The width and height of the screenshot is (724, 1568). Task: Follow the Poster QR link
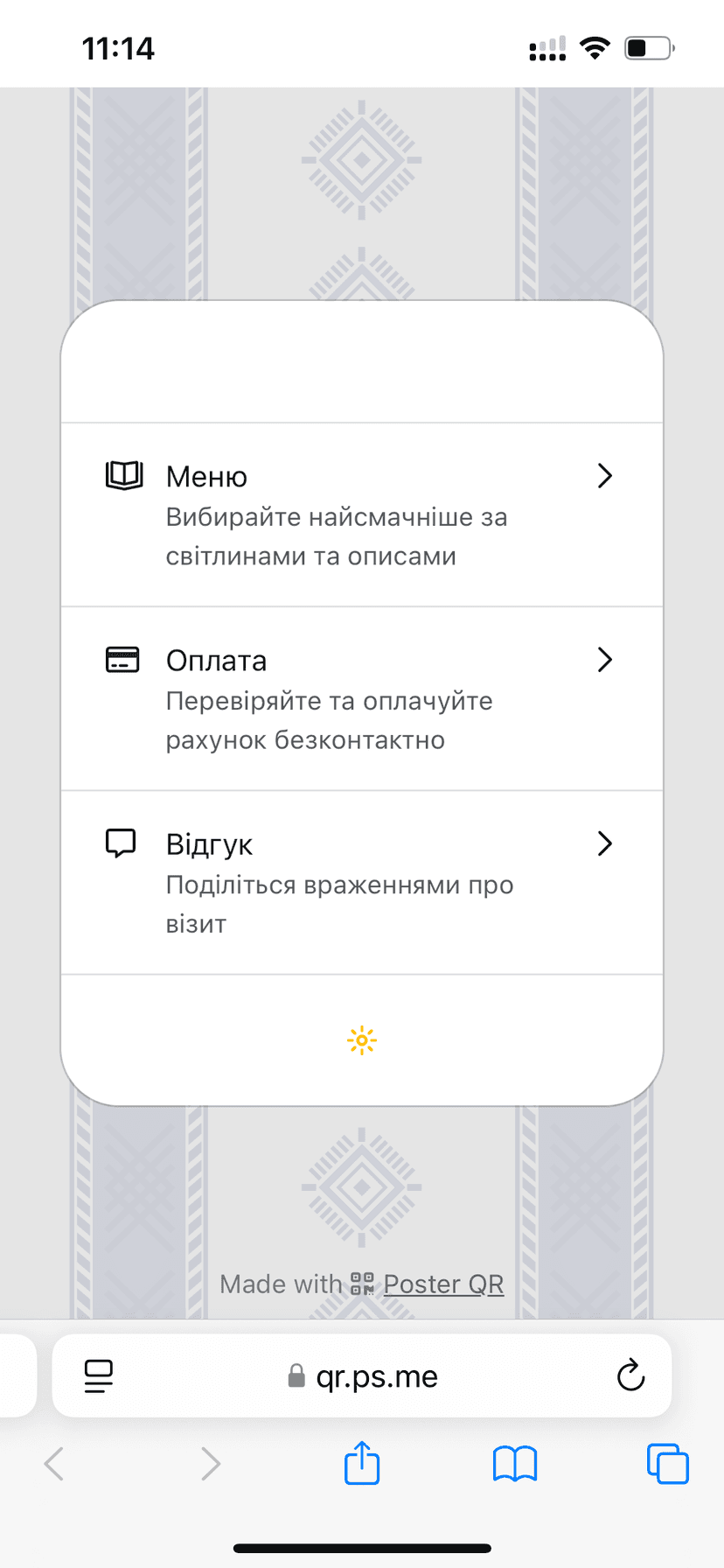pos(443,1284)
